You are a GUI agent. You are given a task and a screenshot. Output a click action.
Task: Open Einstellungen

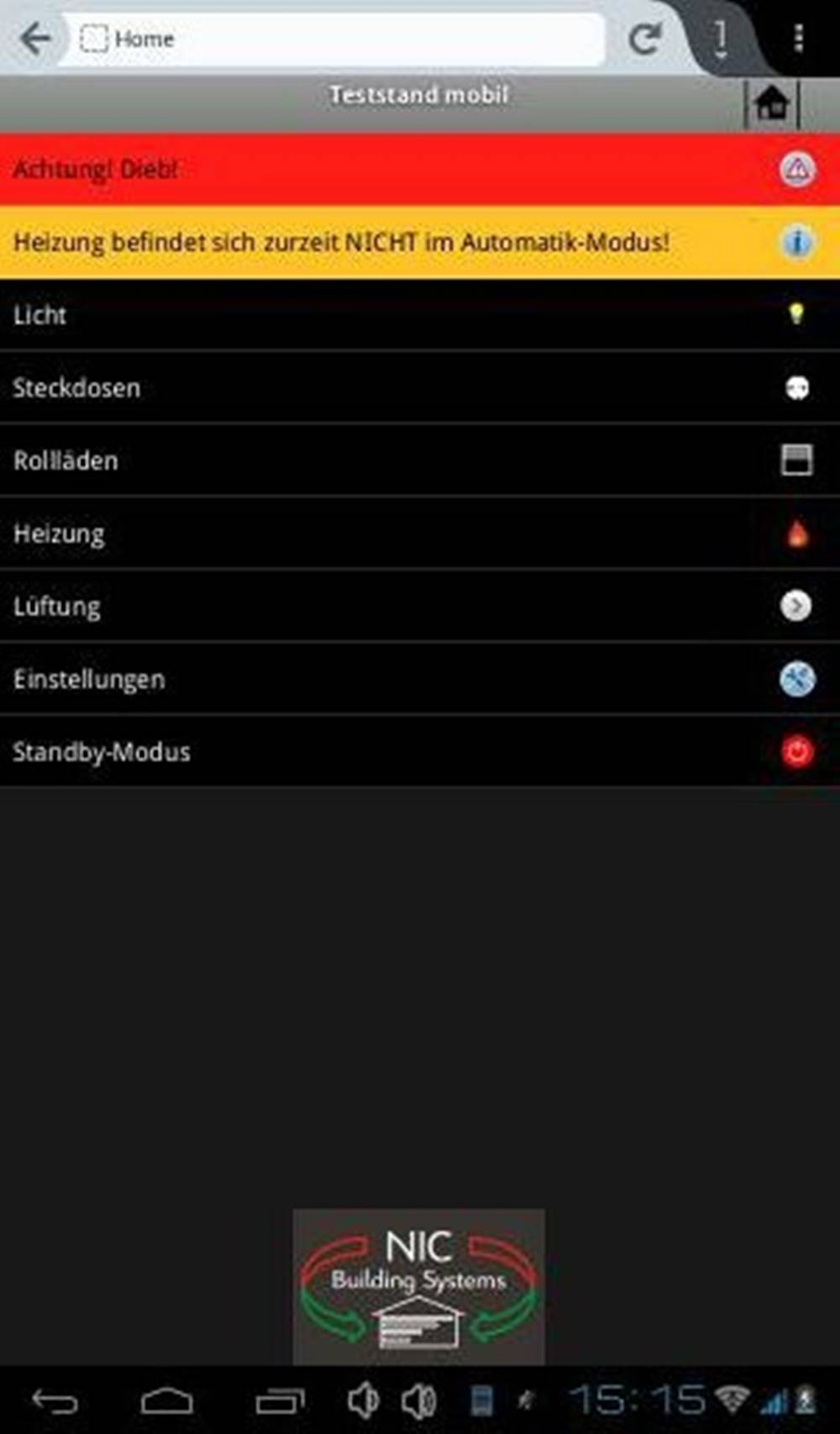[420, 679]
